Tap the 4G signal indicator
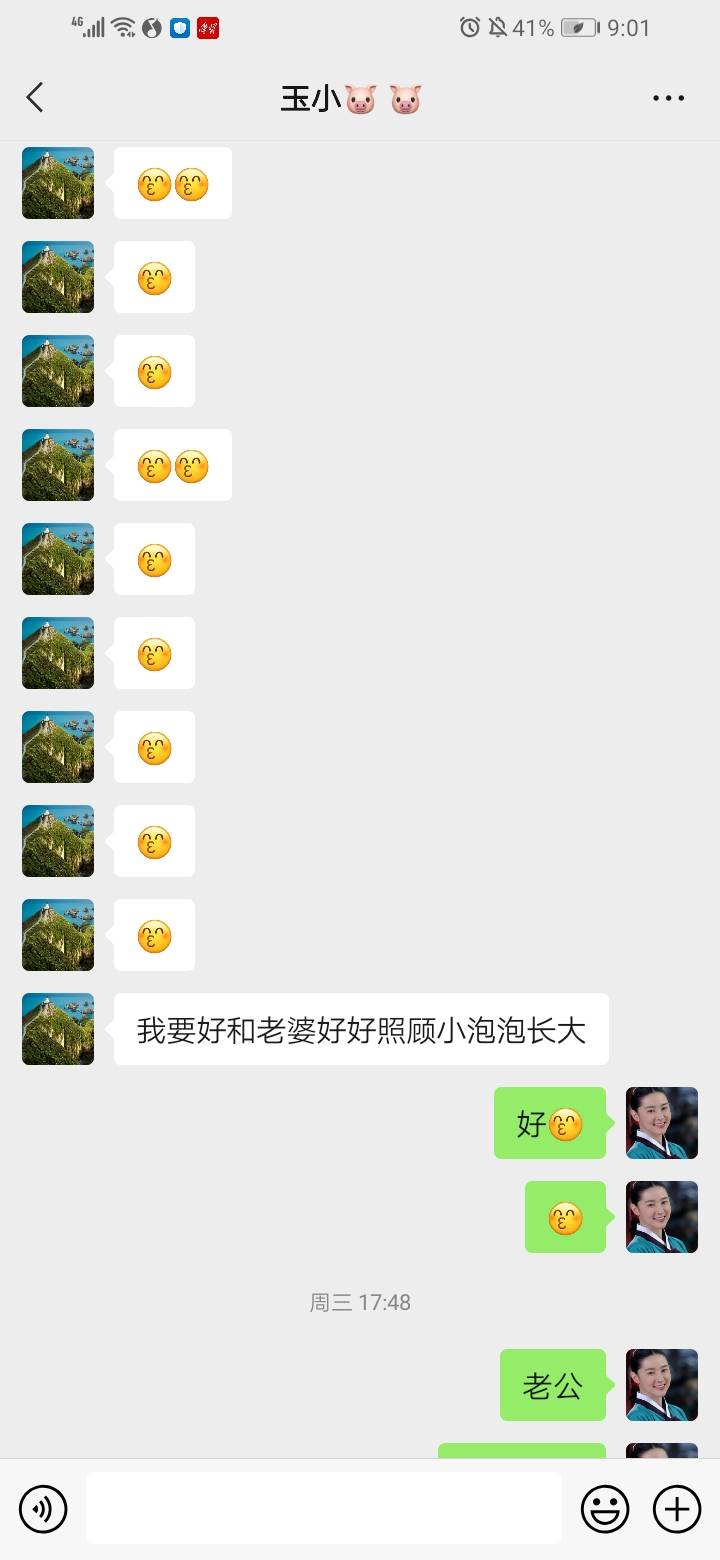Image resolution: width=720 pixels, height=1560 pixels. (x=90, y=28)
